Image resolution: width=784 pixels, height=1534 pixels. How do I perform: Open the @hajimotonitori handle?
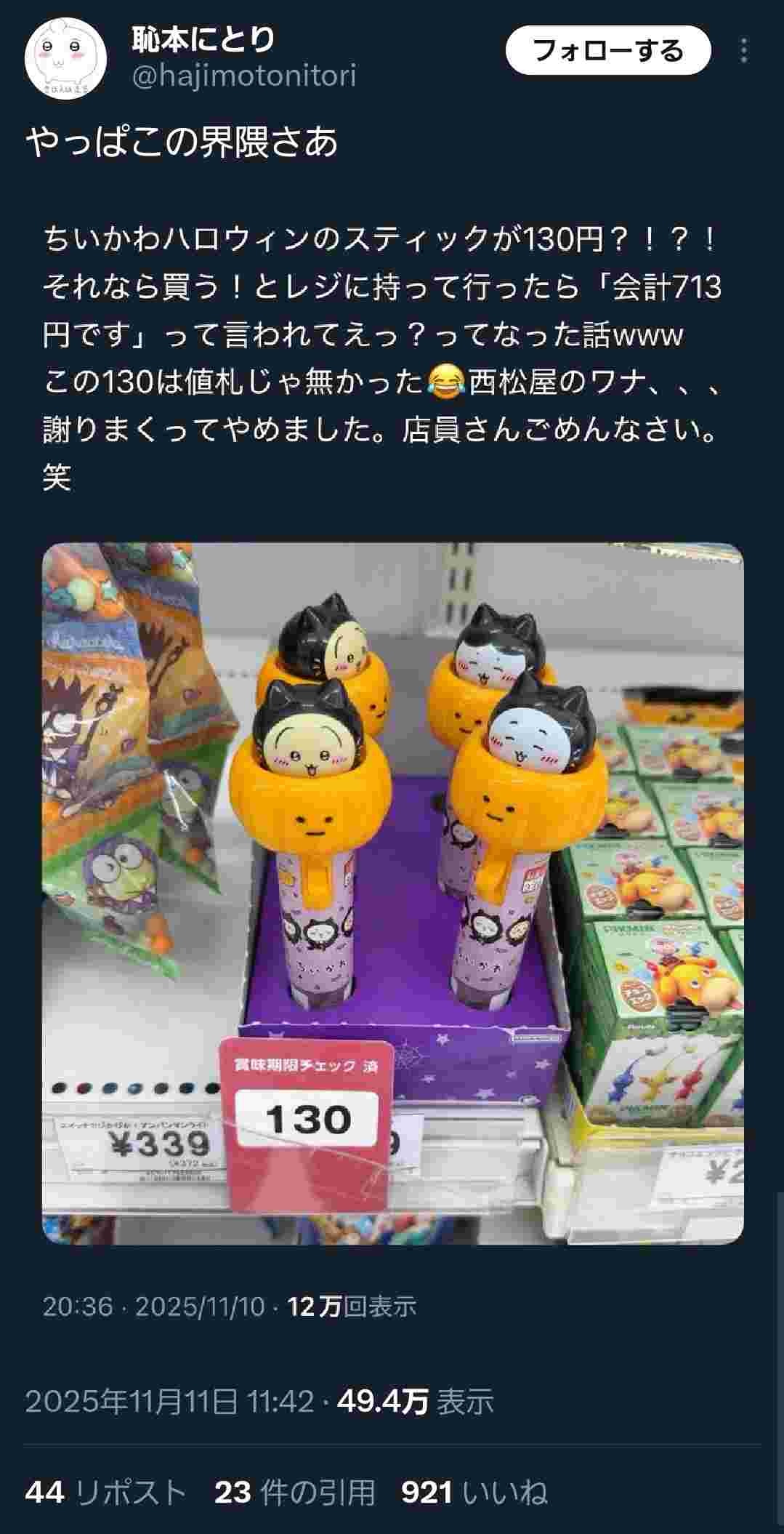243,76
